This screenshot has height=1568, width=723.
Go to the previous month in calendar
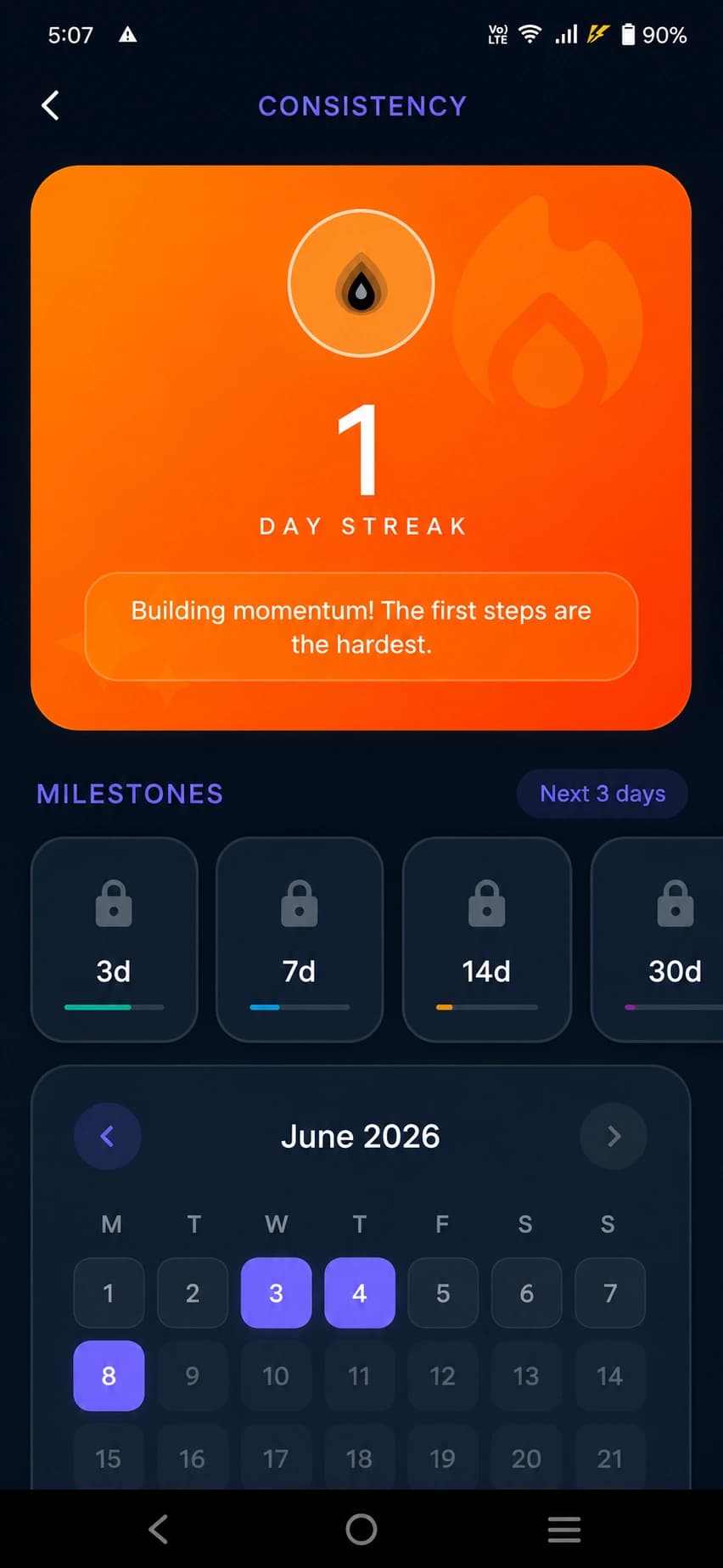coord(108,1136)
